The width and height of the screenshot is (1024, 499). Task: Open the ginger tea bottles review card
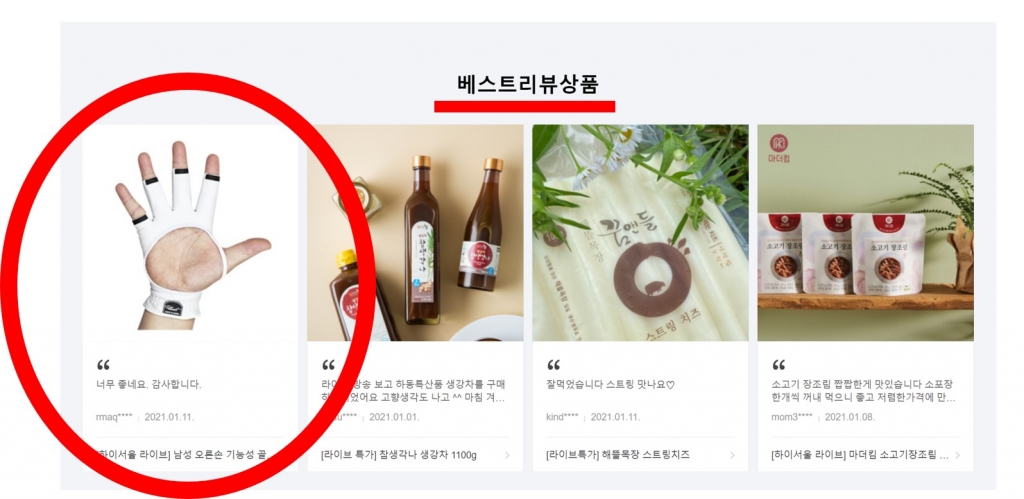point(414,233)
